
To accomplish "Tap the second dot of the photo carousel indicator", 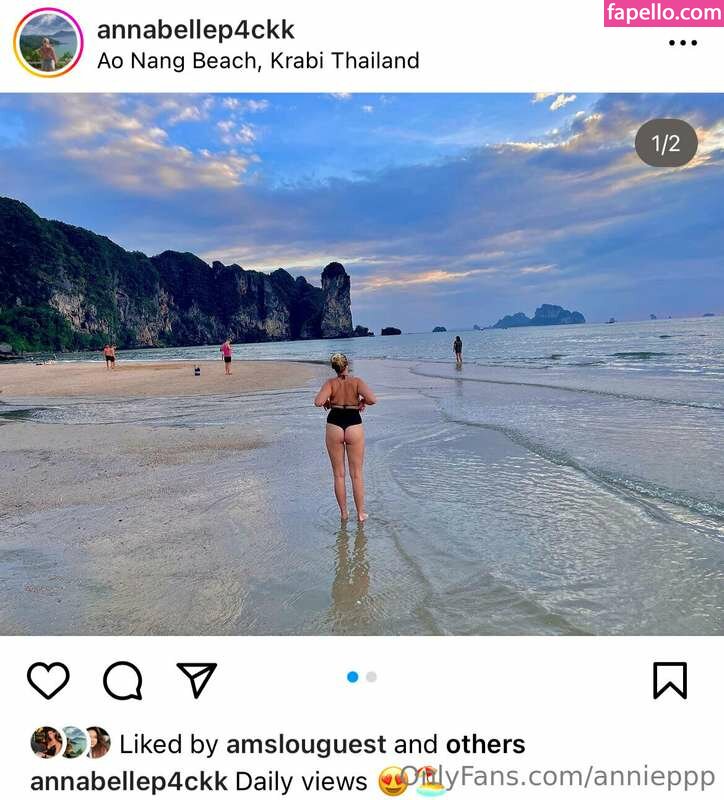I will point(372,677).
